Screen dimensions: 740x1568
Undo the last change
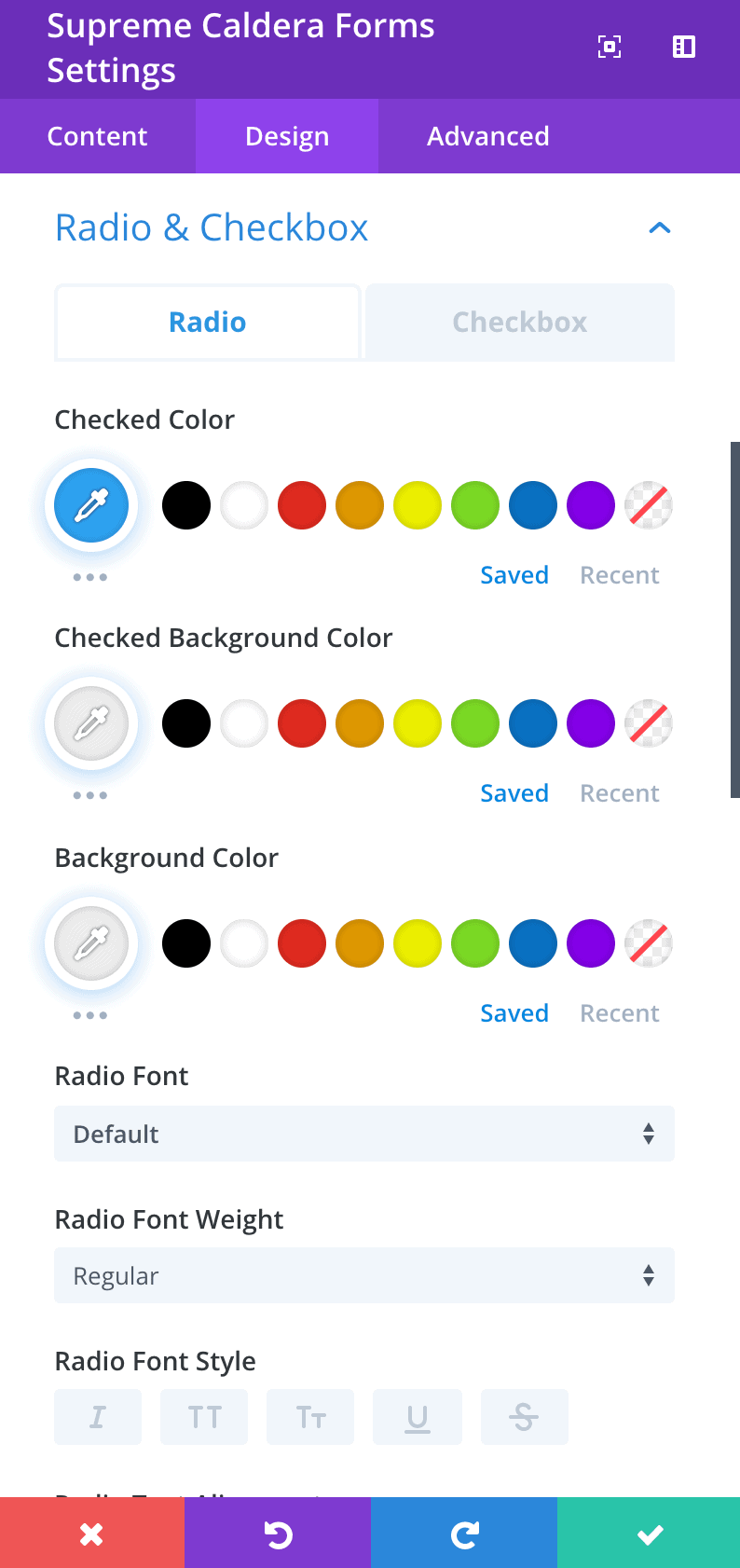278,1533
